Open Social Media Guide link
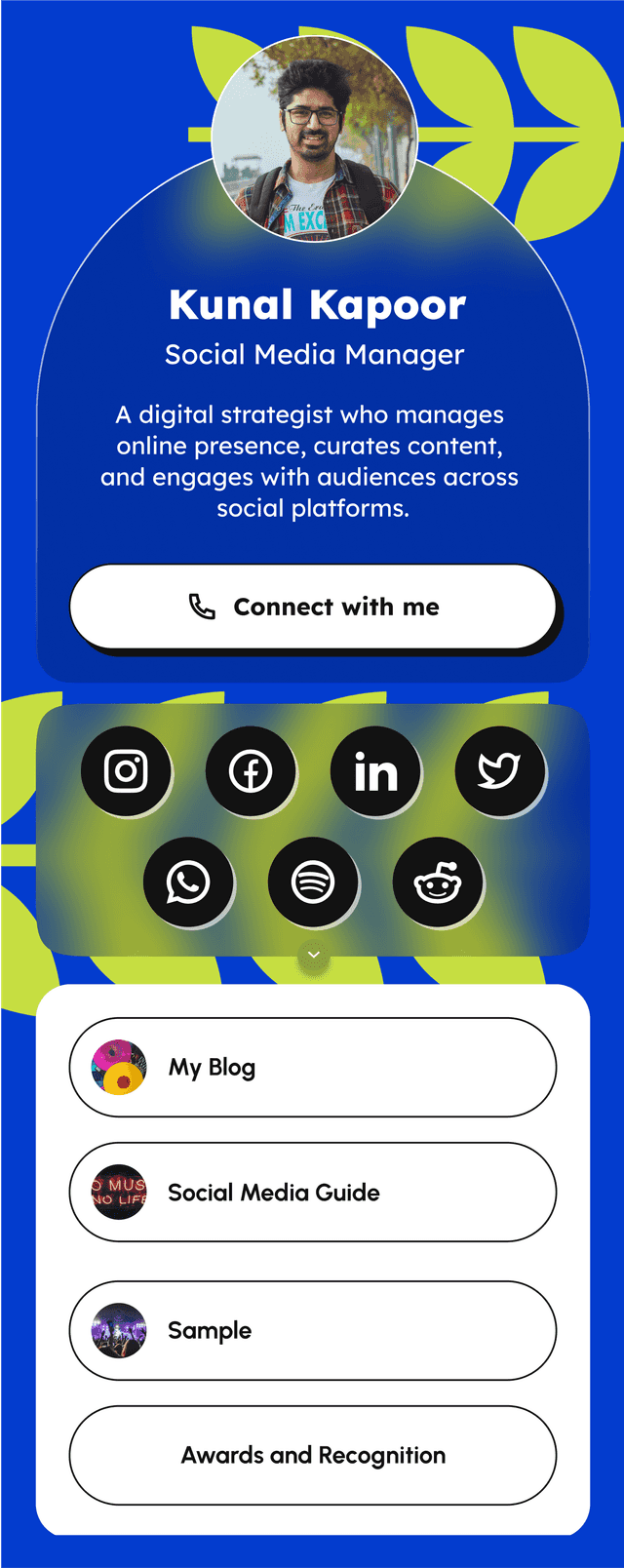The image size is (624, 1568). click(313, 1192)
